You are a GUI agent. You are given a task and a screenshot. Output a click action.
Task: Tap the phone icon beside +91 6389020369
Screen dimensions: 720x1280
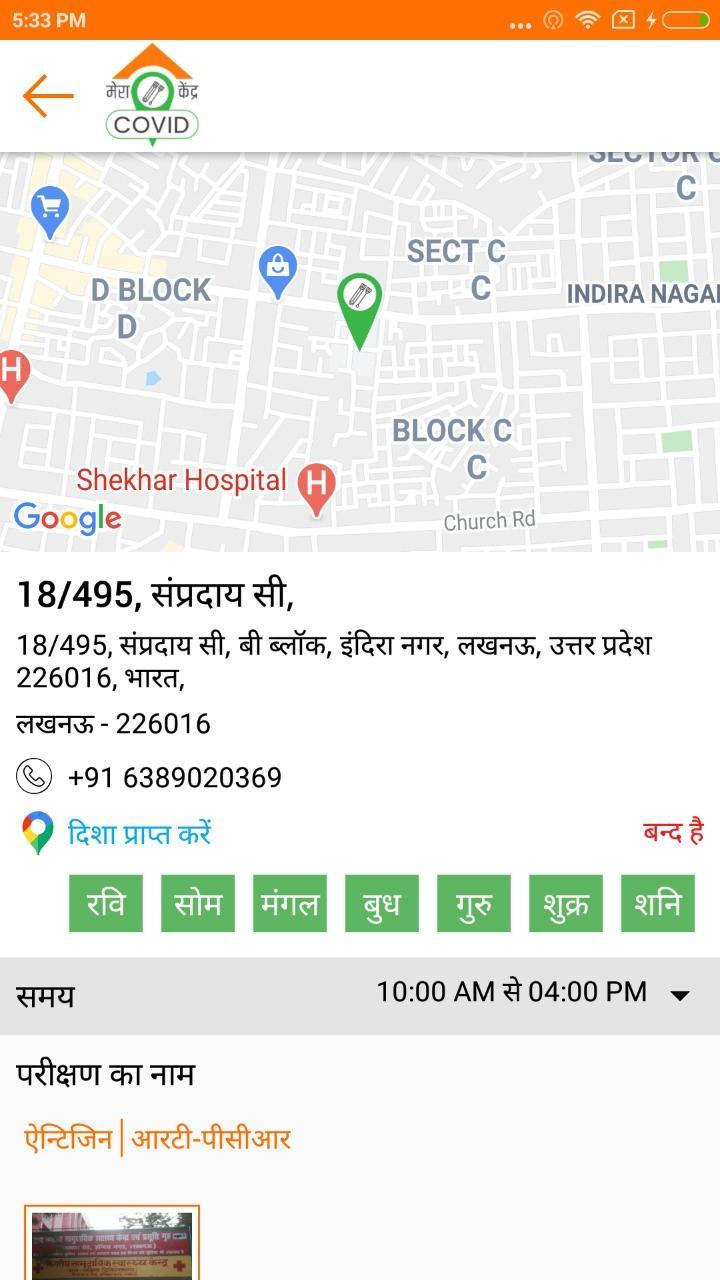pyautogui.click(x=32, y=776)
